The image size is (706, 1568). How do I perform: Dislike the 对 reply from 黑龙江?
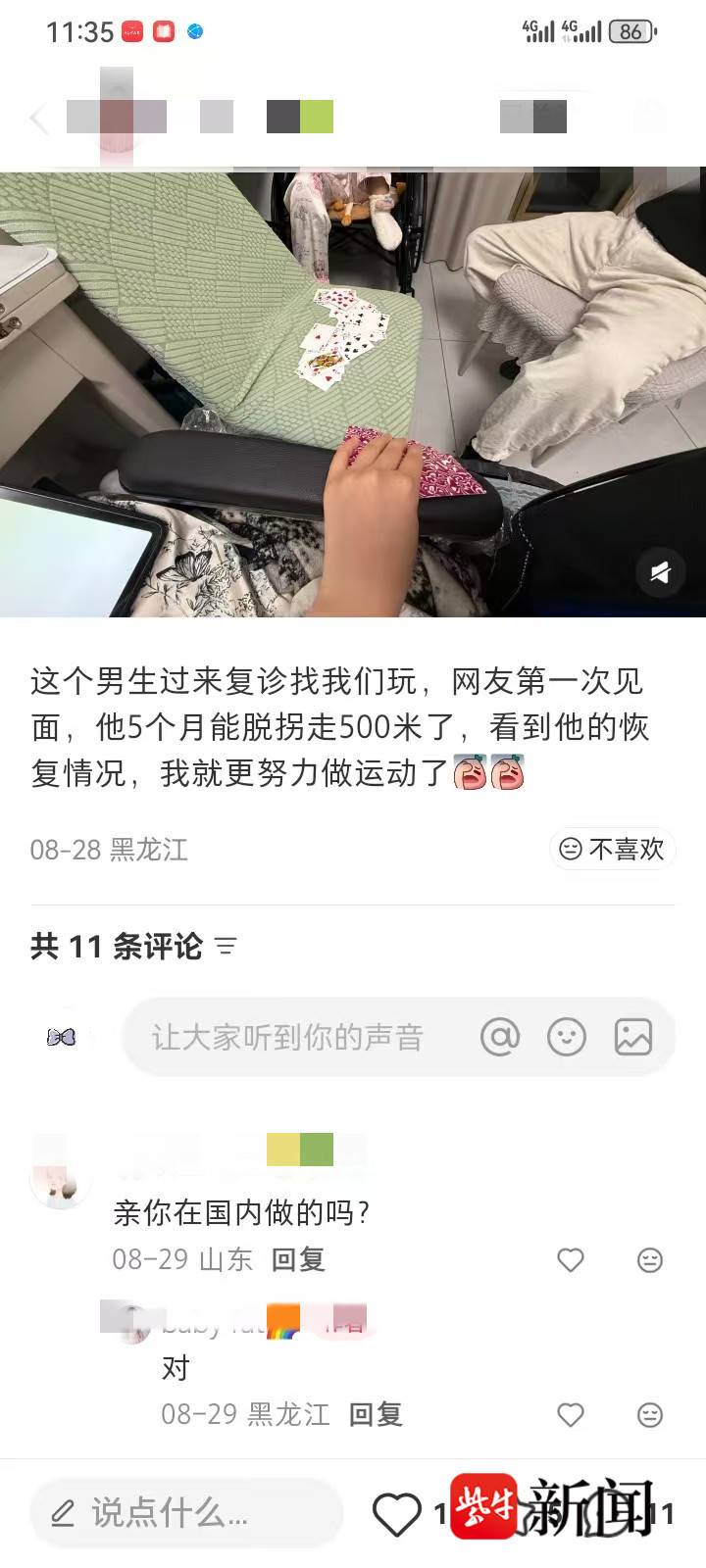tap(650, 1415)
